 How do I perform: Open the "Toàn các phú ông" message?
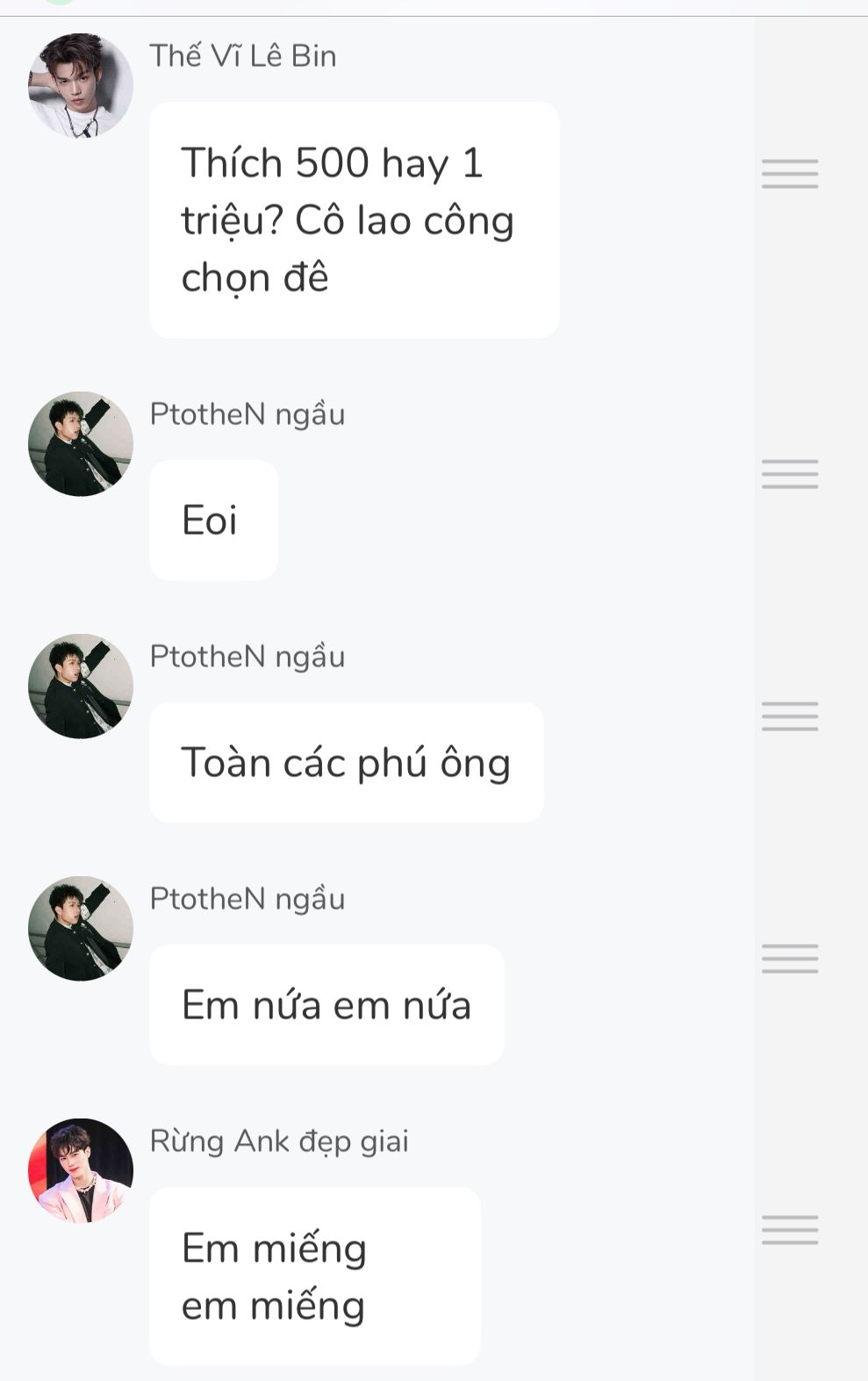[x=346, y=763]
